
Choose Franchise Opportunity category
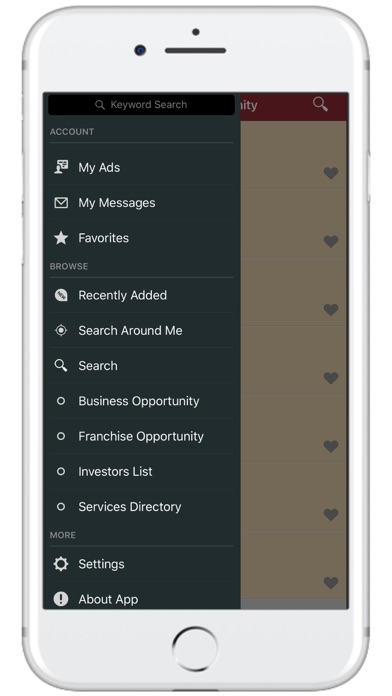(x=141, y=436)
